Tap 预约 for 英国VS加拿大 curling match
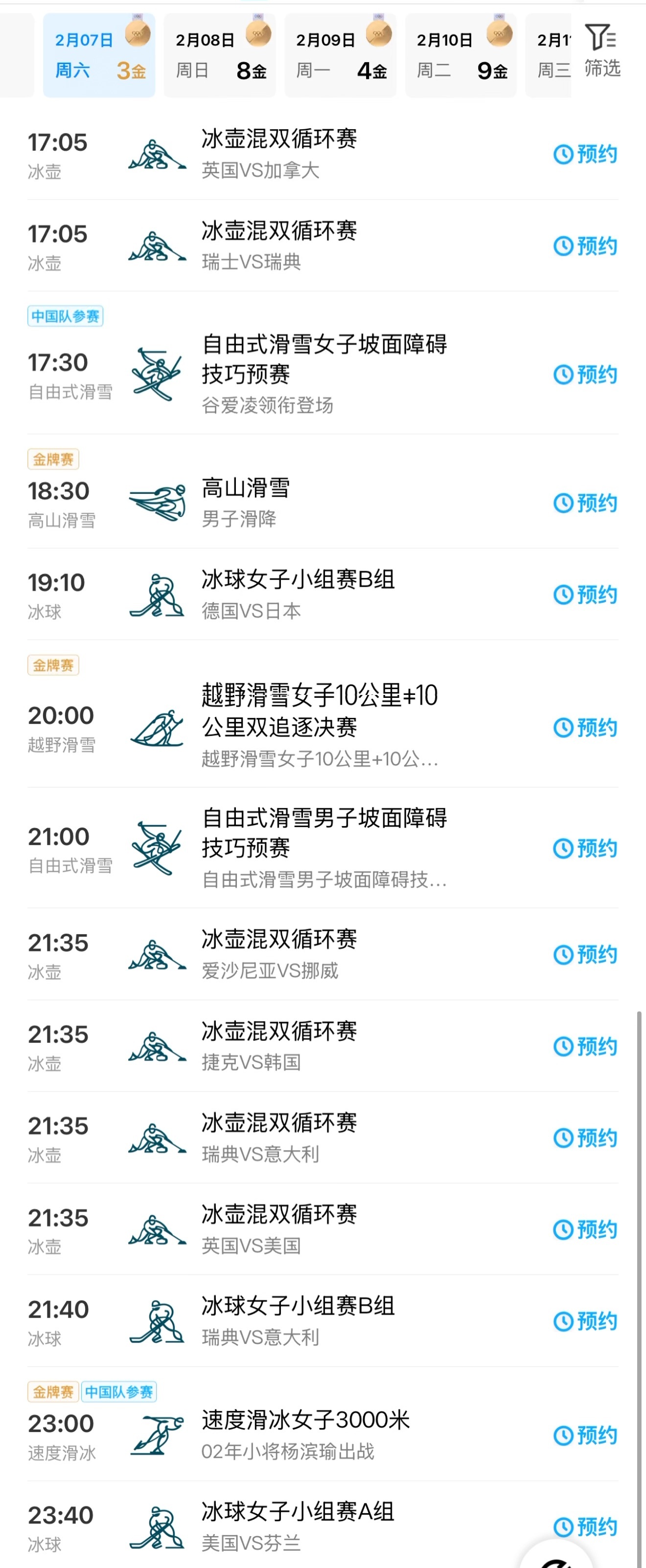The image size is (646, 1568). coord(585,154)
